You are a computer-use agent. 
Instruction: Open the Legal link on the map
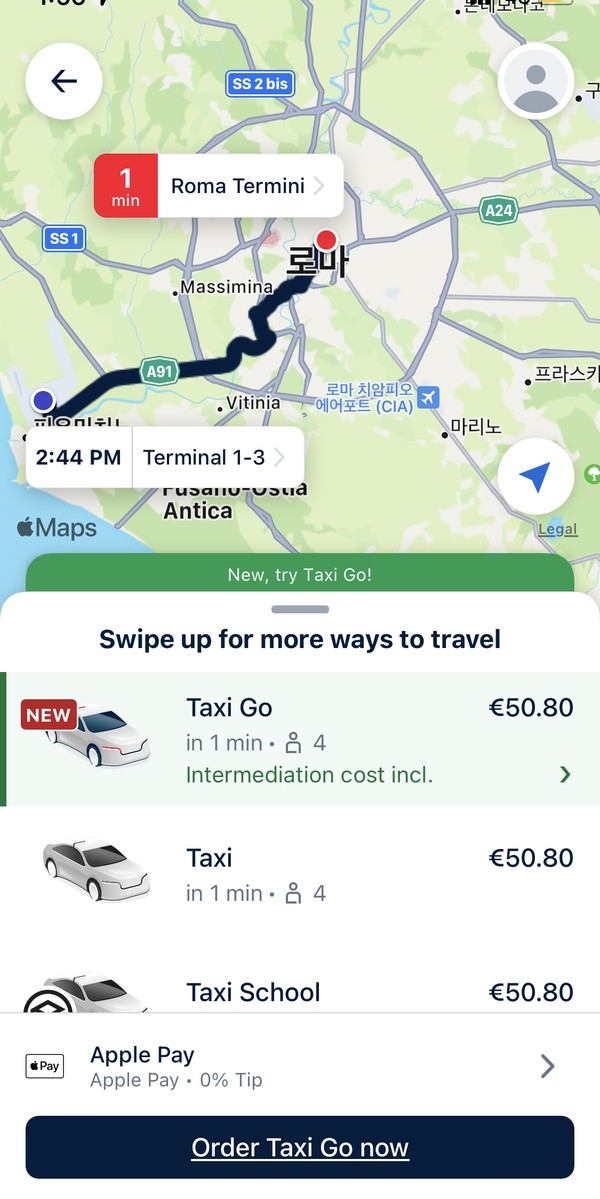click(x=557, y=530)
